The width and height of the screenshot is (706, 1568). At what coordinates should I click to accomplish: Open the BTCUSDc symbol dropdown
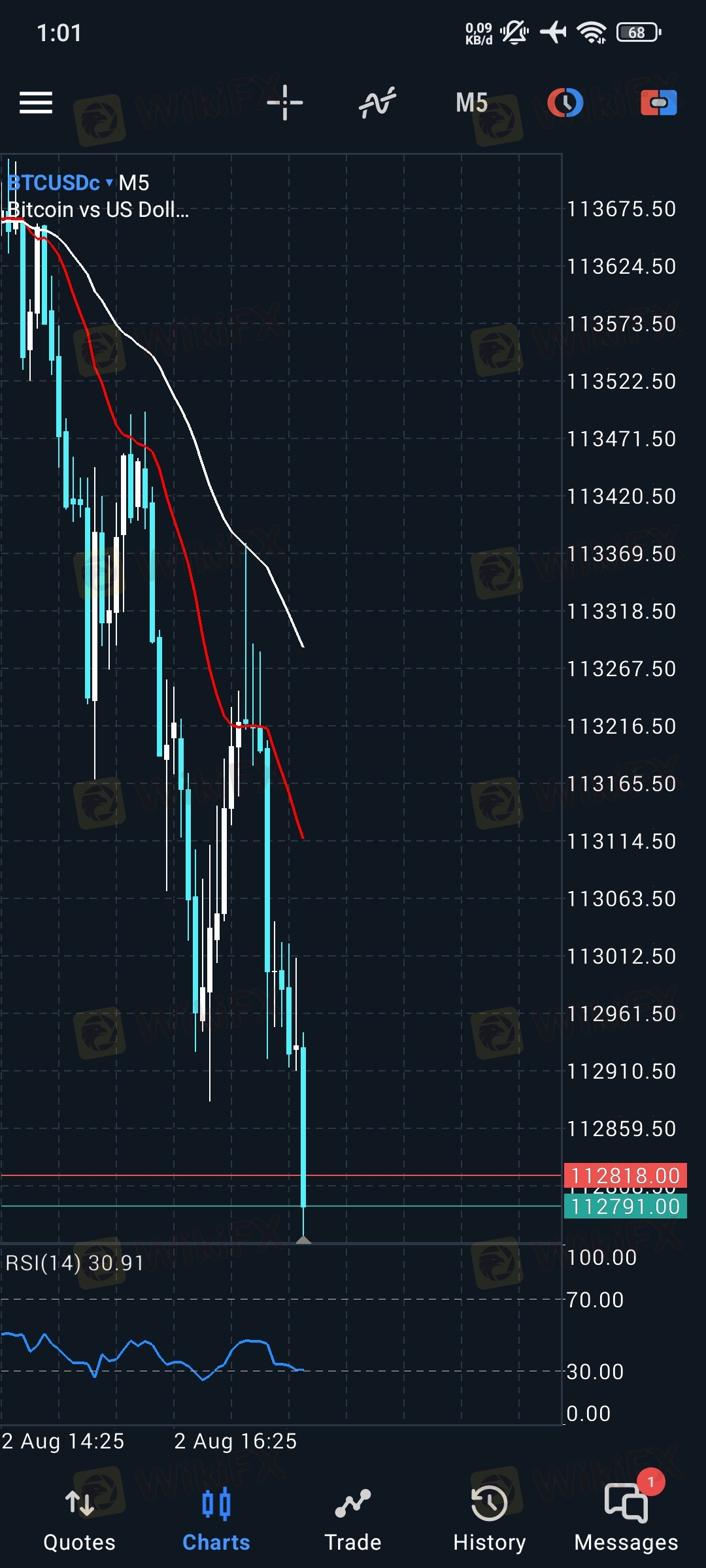[x=60, y=183]
